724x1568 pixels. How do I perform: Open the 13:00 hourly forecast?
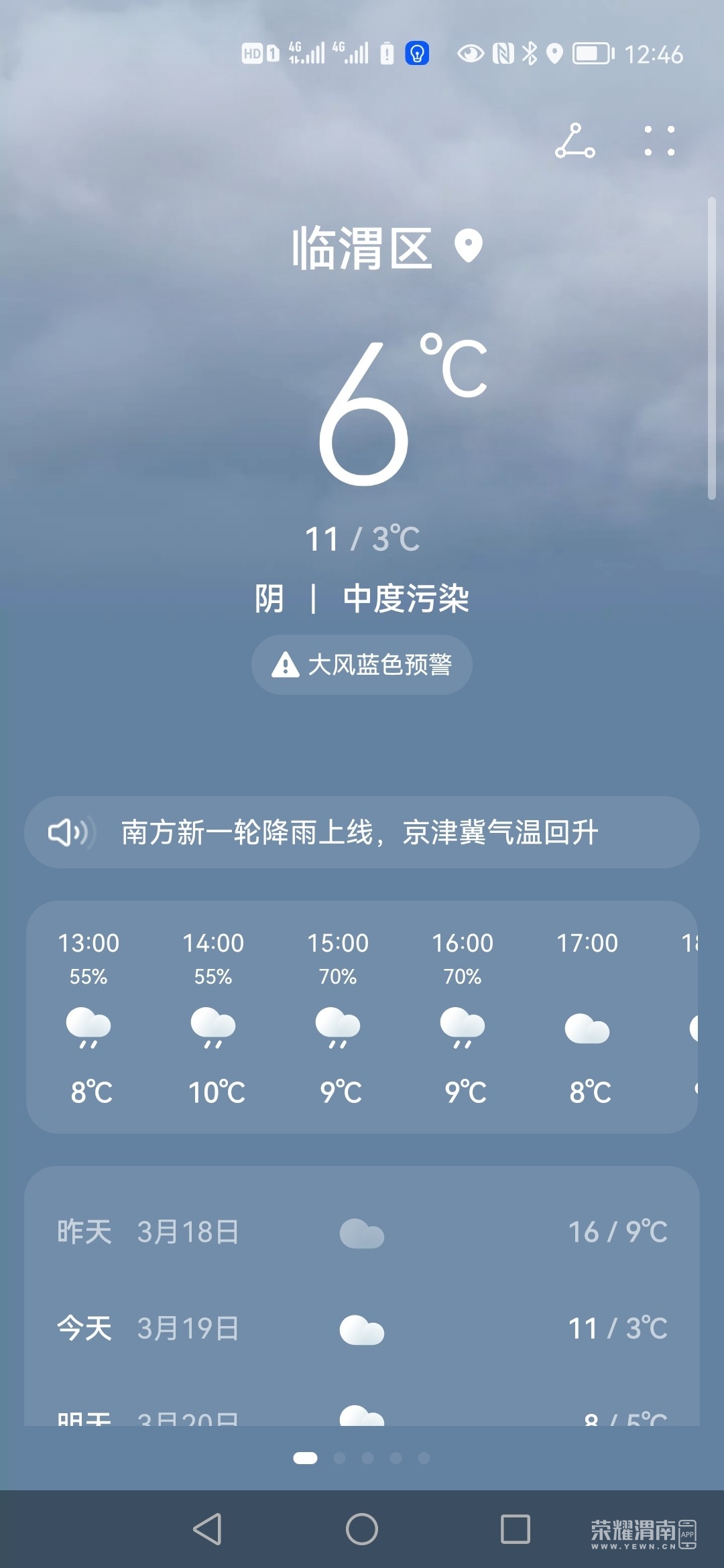(88, 1017)
